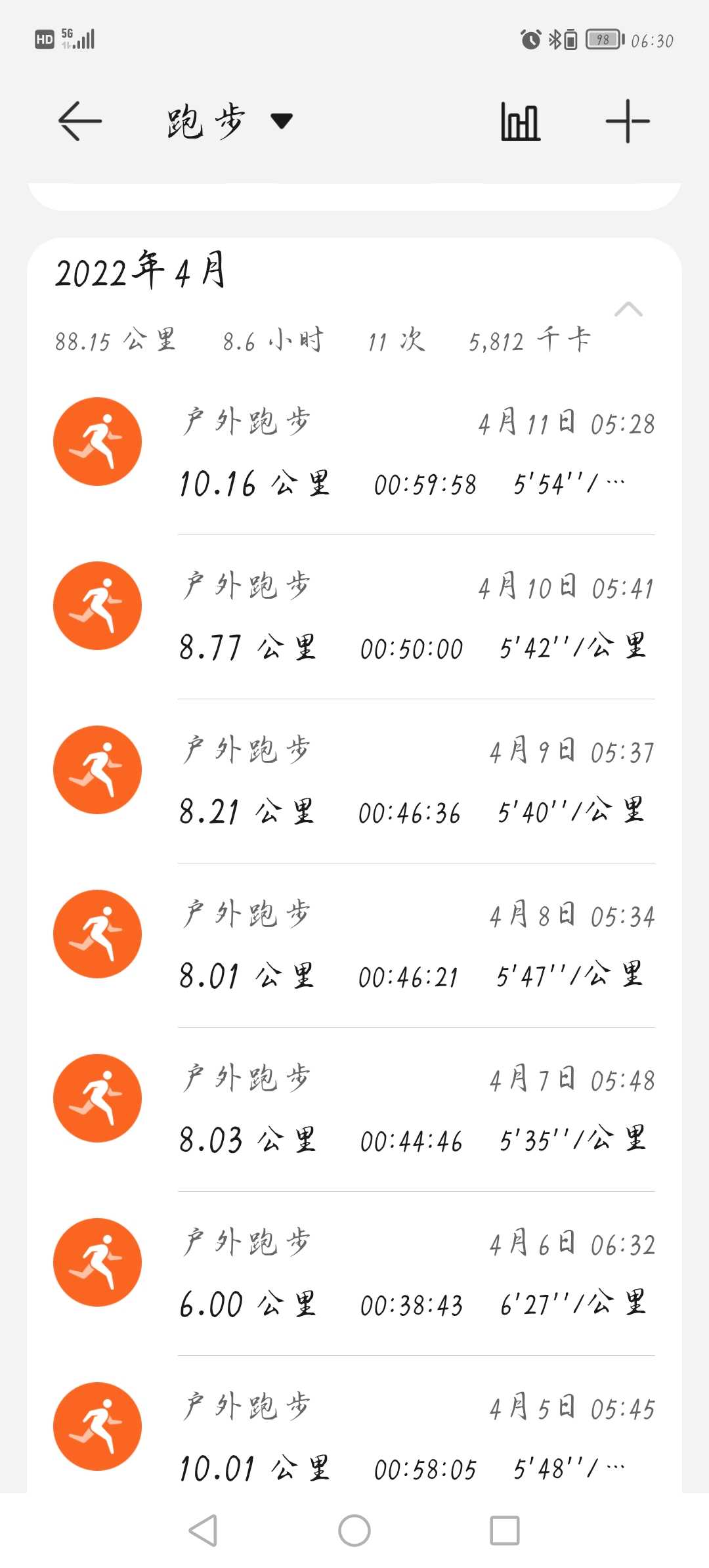Collapse the 2022年4月 section
This screenshot has height=1568, width=709.
pos(628,309)
